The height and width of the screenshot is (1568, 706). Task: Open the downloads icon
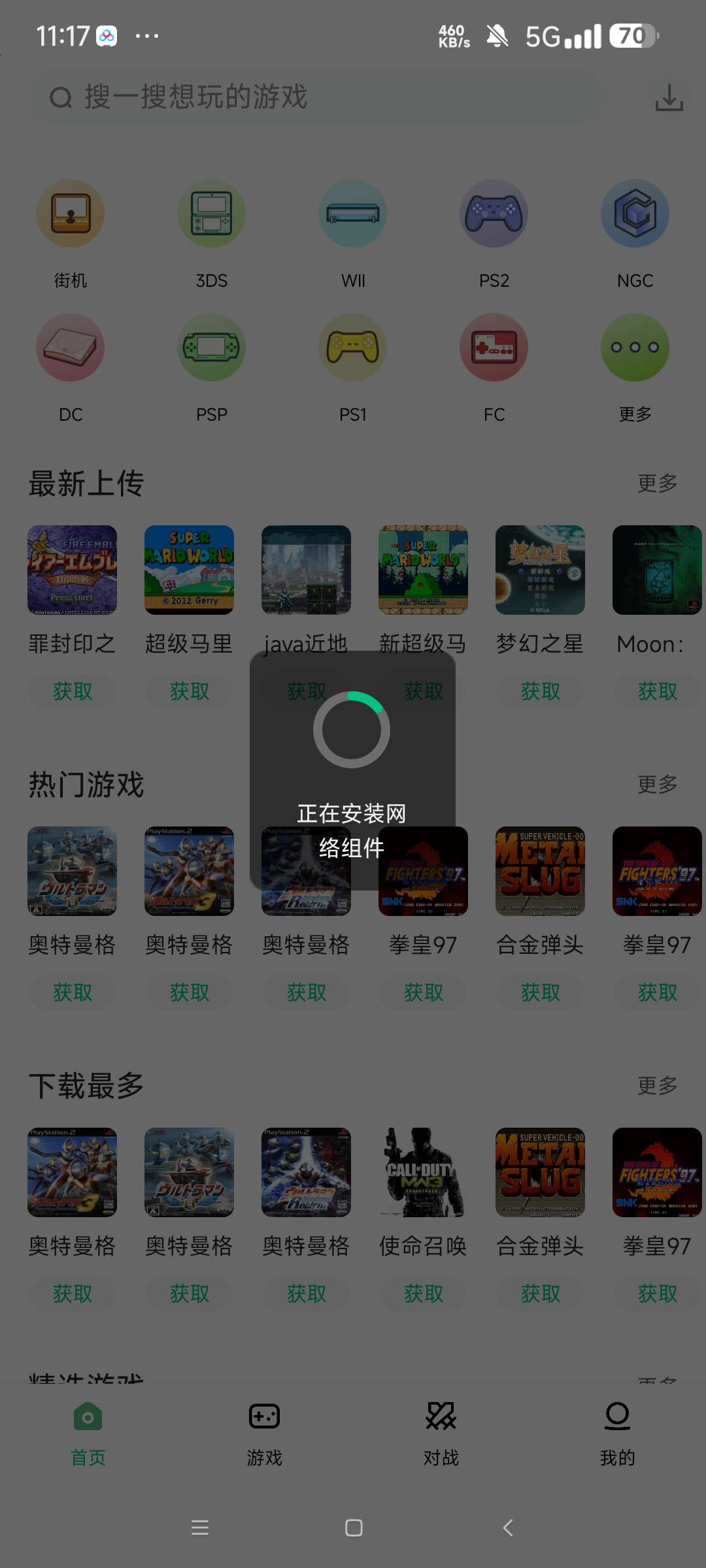click(669, 97)
